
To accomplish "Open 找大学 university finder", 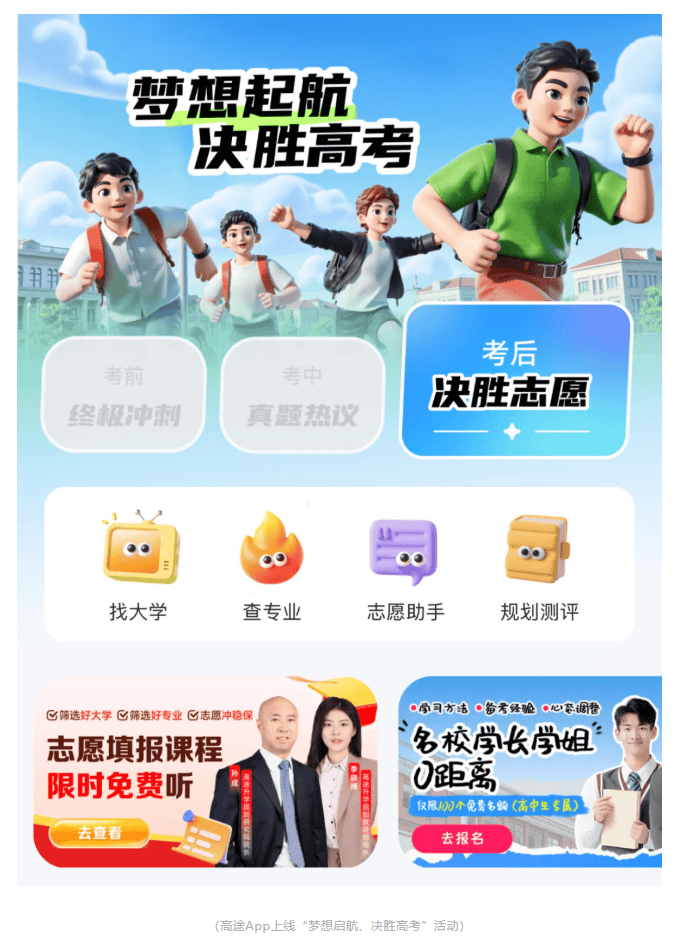I will coord(139,566).
